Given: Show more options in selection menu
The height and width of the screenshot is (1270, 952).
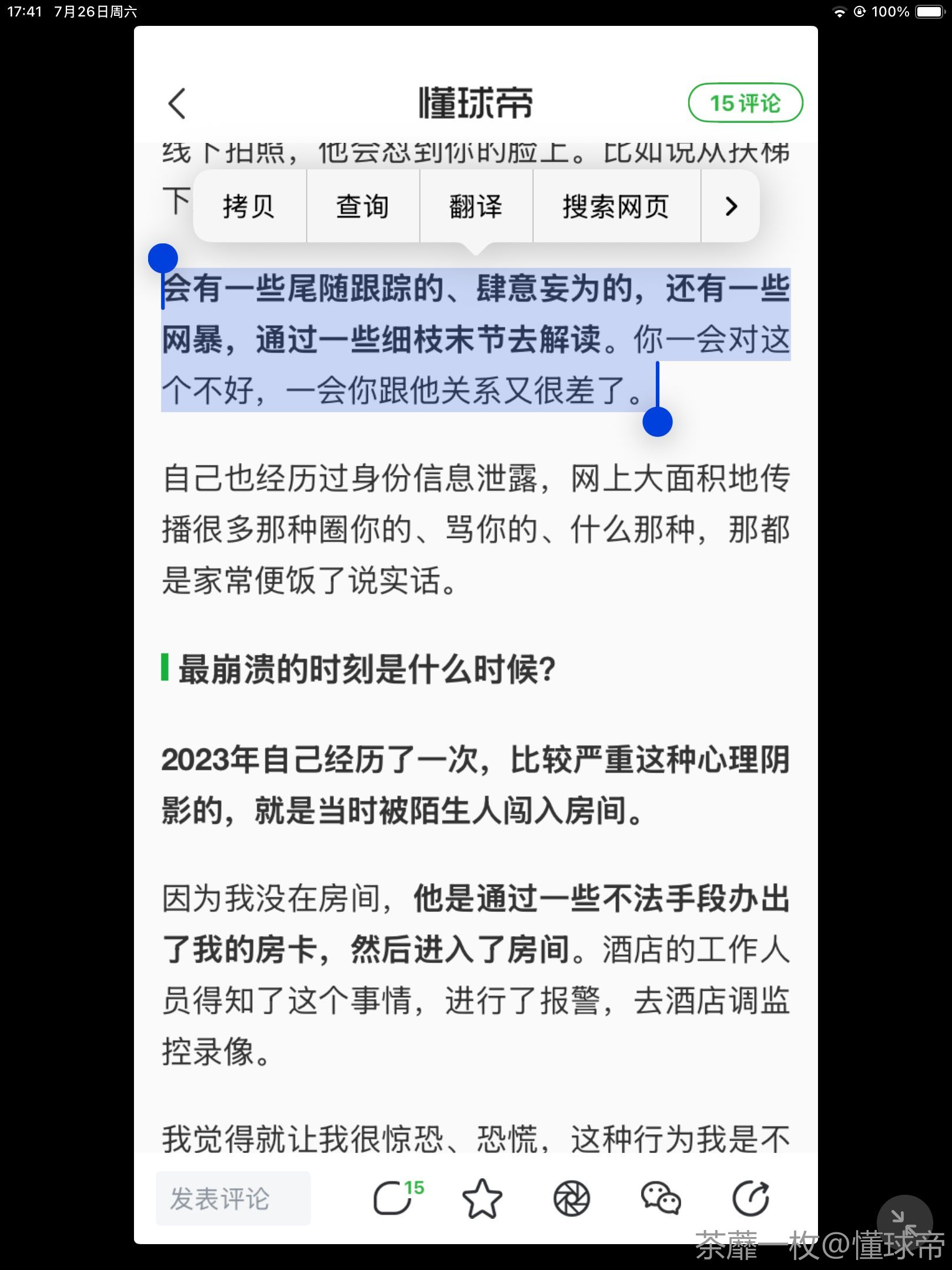Looking at the screenshot, I should (x=730, y=206).
